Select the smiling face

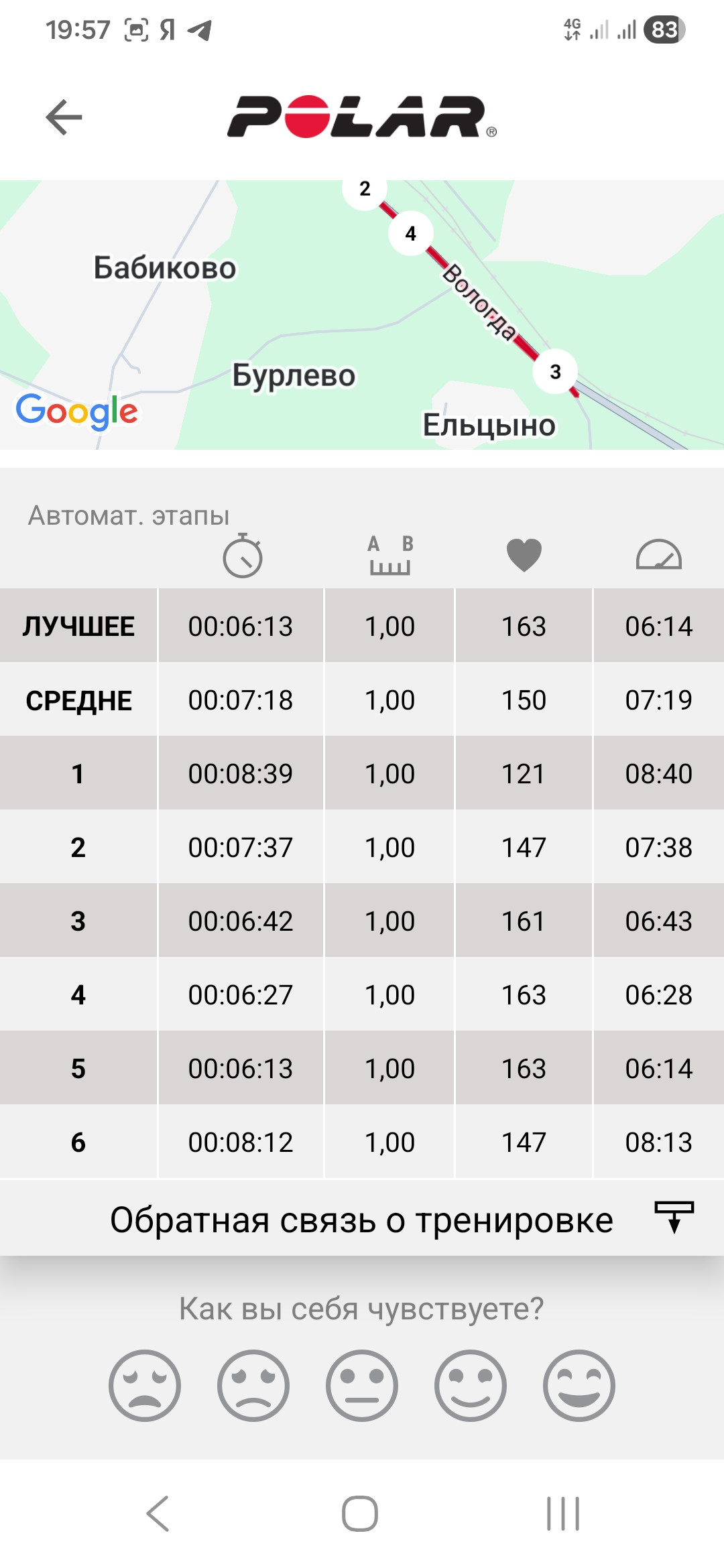tap(471, 1385)
